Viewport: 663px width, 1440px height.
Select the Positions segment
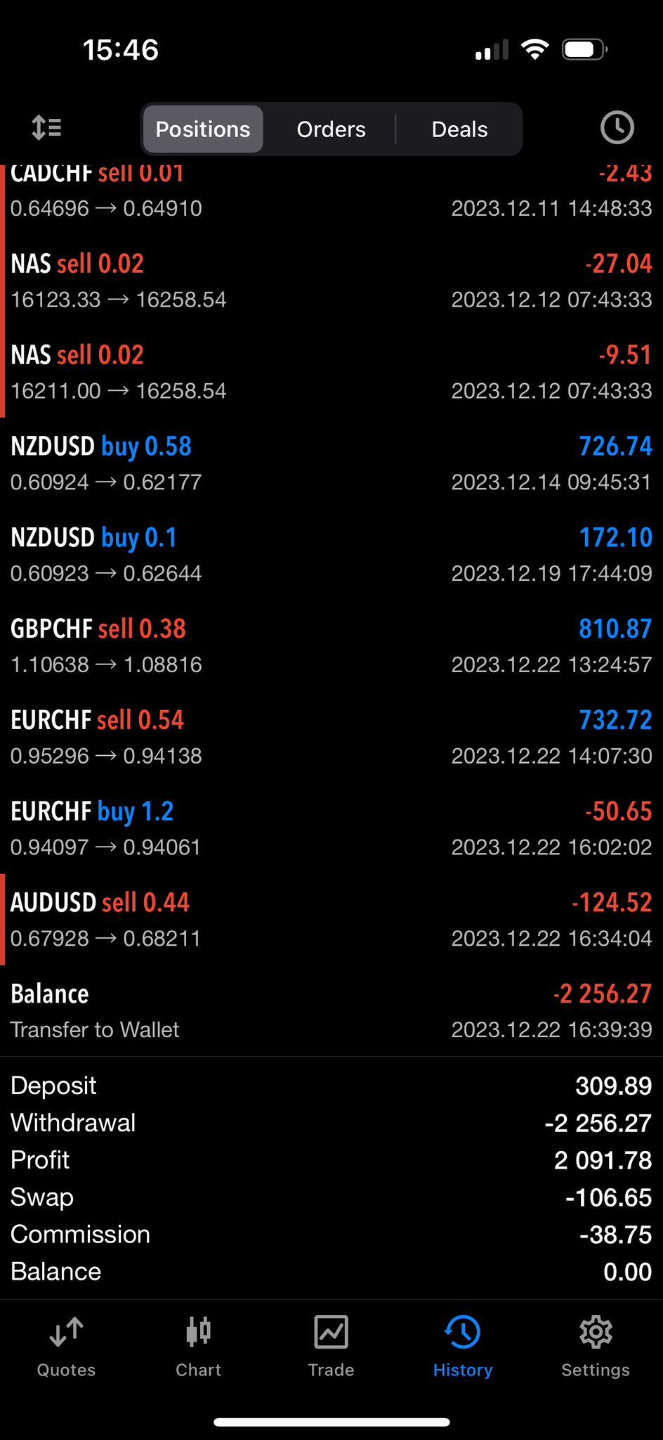(203, 129)
